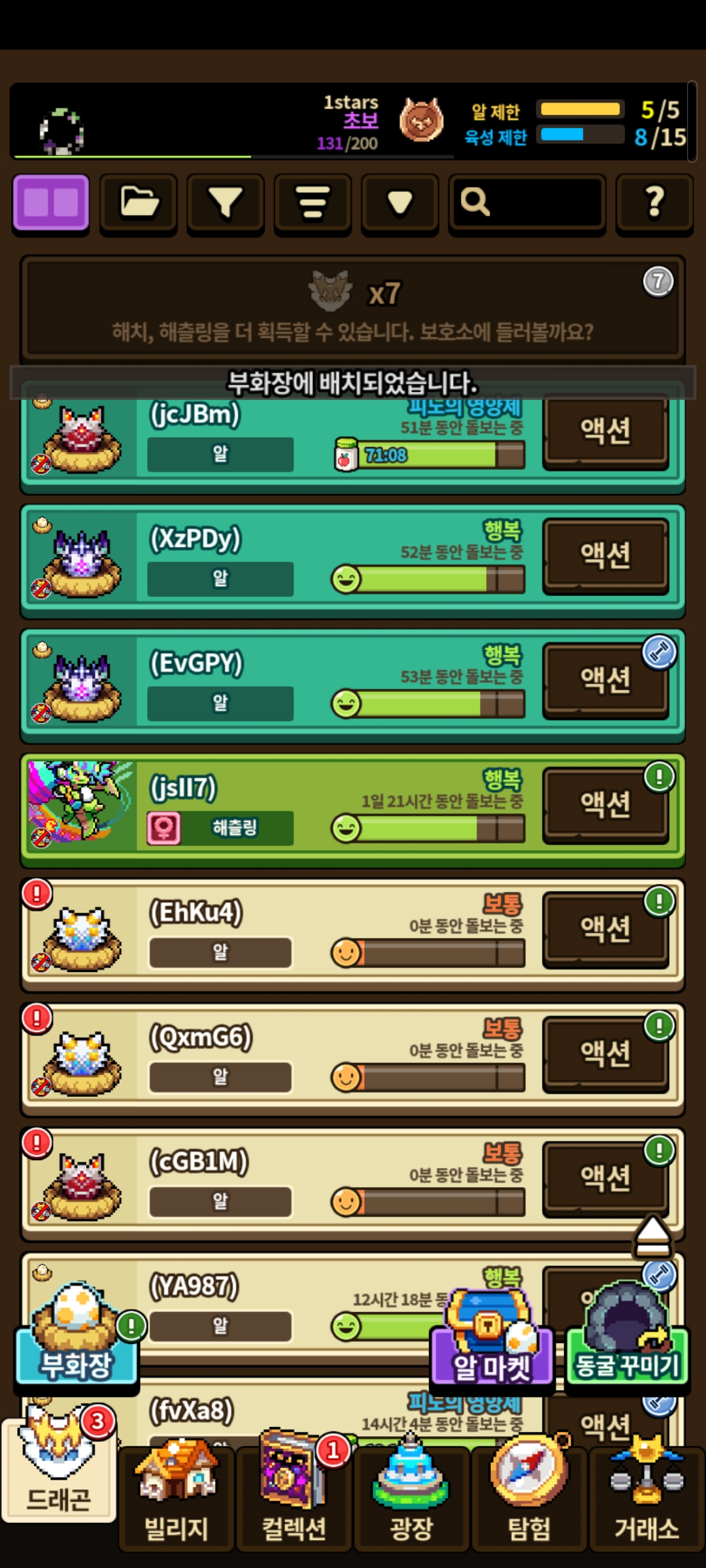The image size is (706, 1568).
Task: Open the sort order menu
Action: click(312, 203)
